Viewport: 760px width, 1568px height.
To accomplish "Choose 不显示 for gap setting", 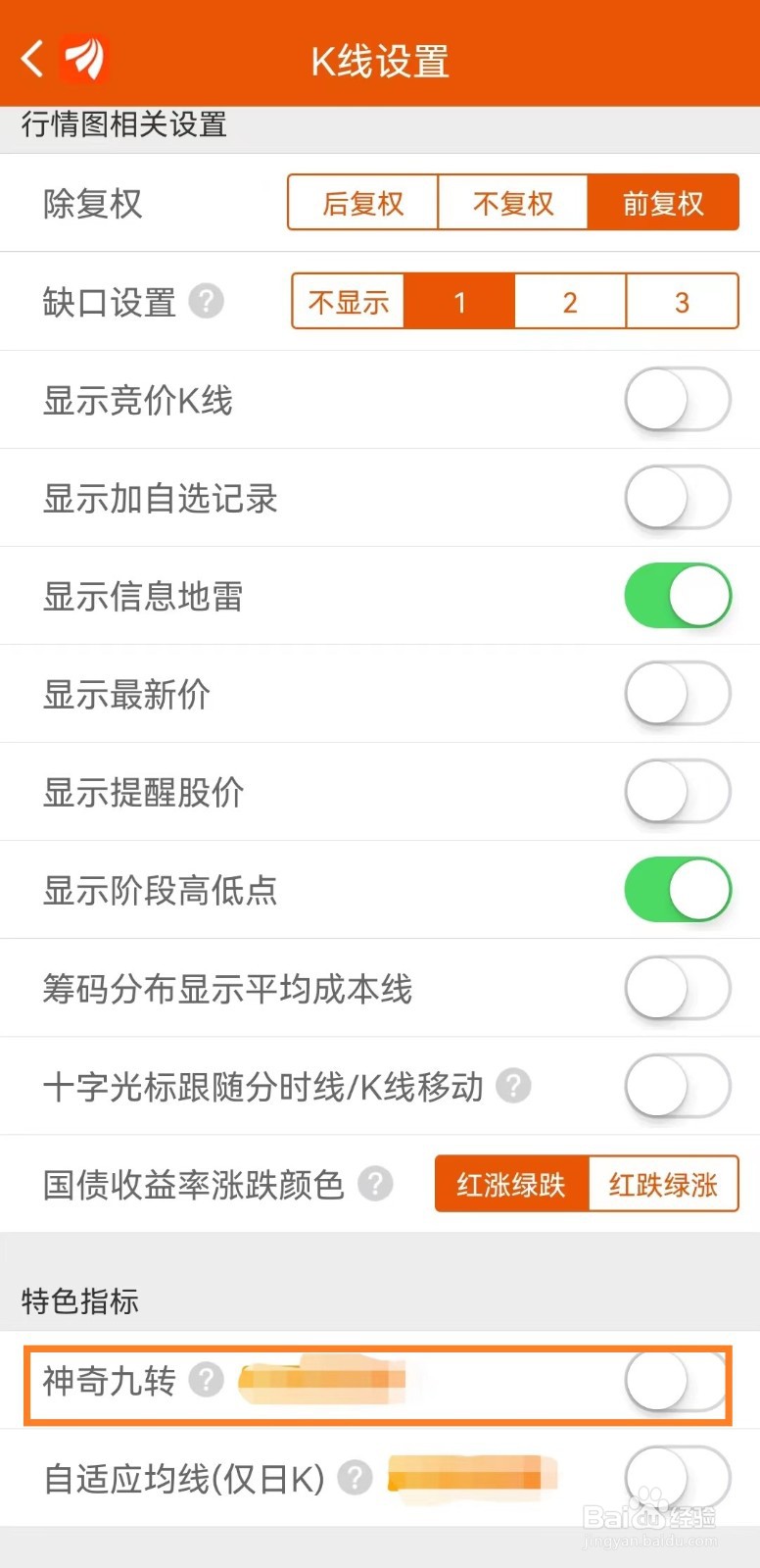I will (x=348, y=302).
